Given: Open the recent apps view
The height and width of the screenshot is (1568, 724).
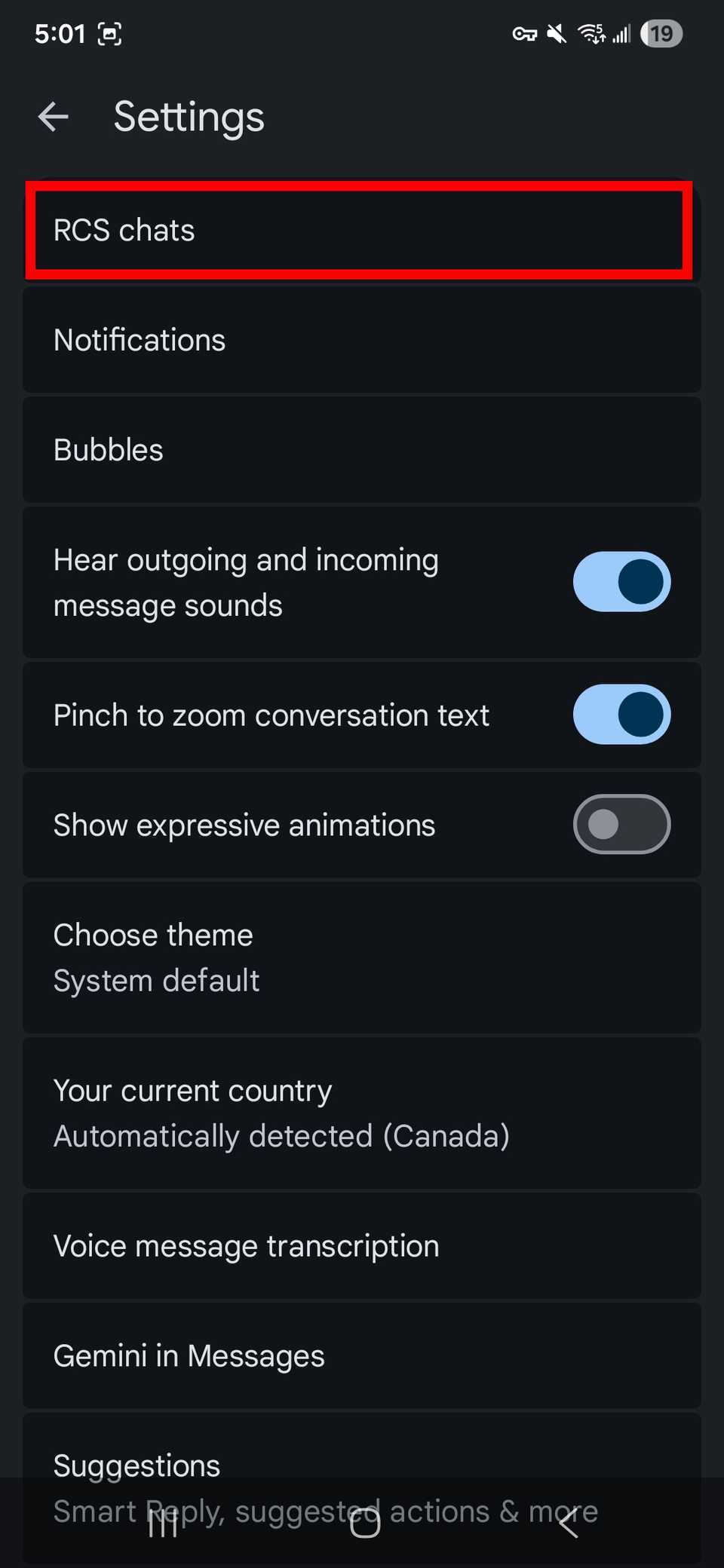Looking at the screenshot, I should pos(163,1523).
